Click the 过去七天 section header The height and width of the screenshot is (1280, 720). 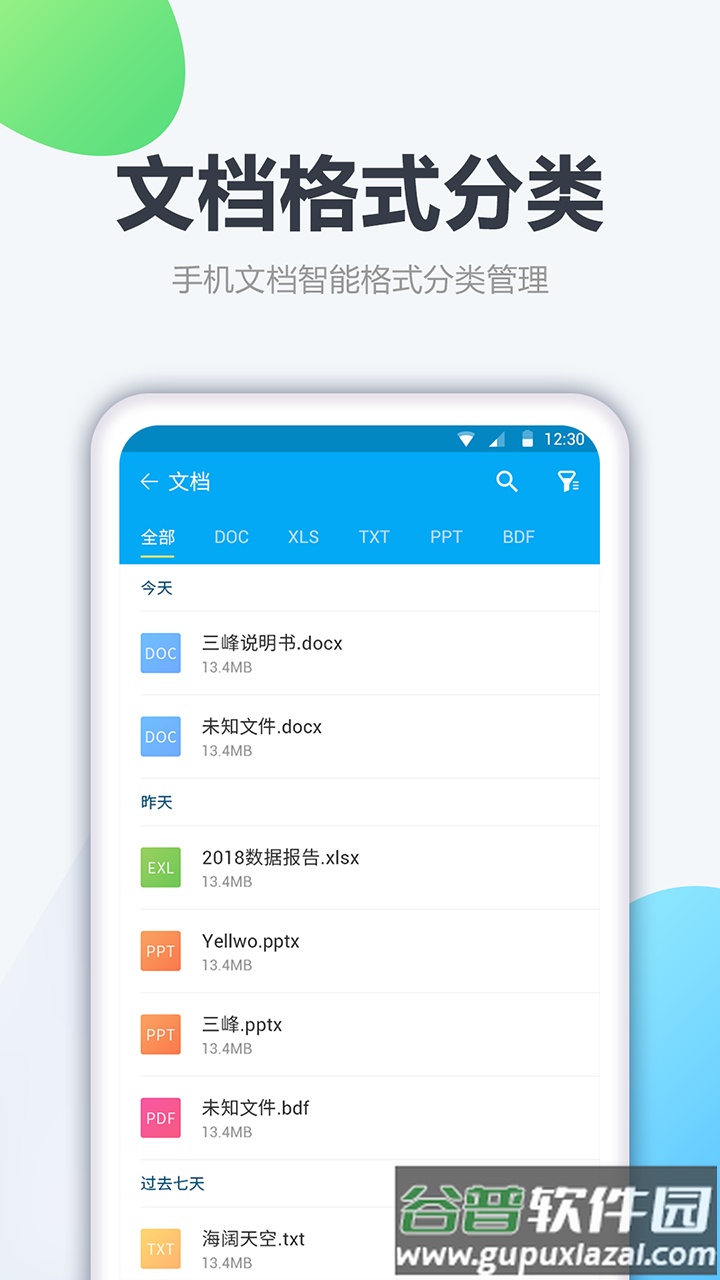[x=170, y=1183]
